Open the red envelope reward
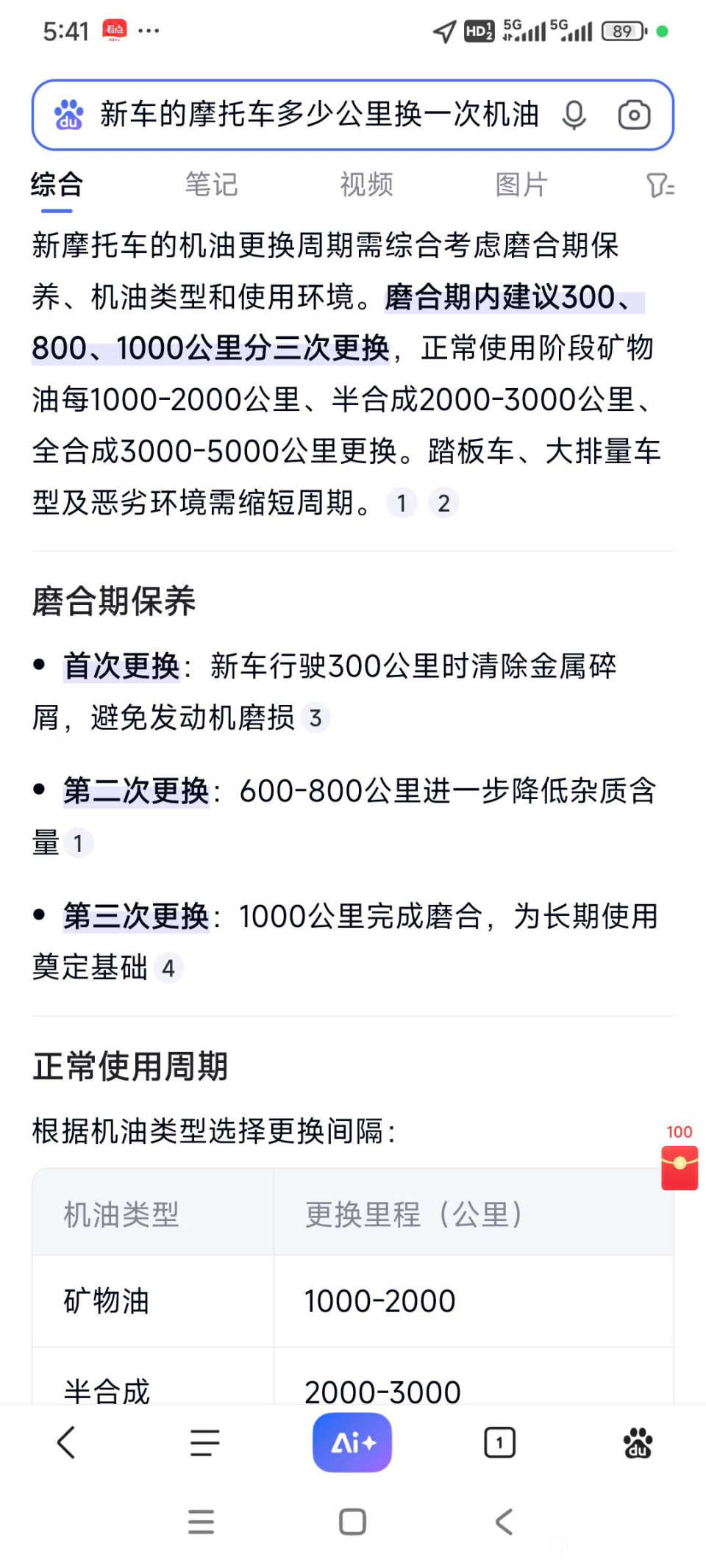706x1568 pixels. (680, 1167)
